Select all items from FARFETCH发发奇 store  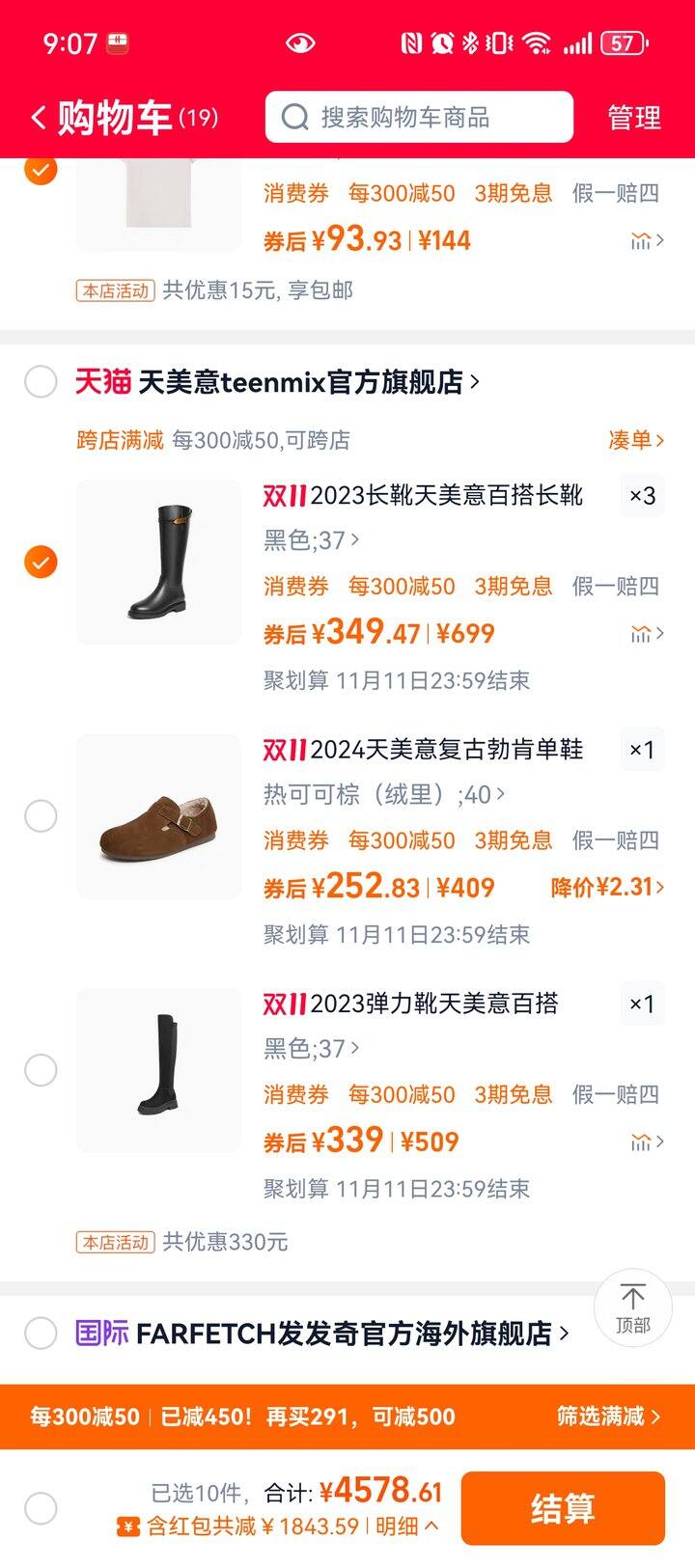[41, 1334]
